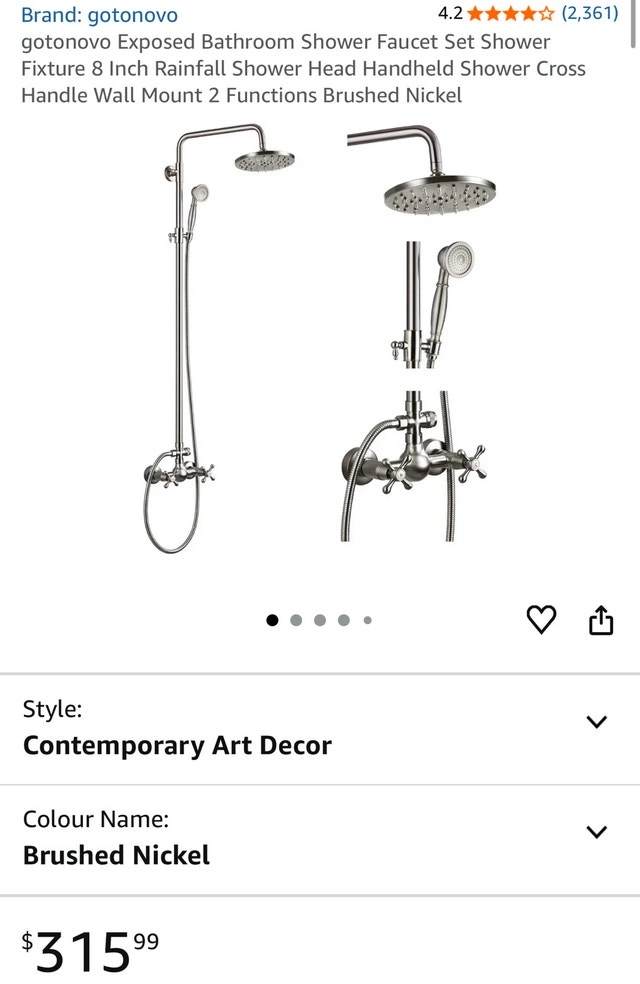Screen dimensions: 640x984
Task: Expand the Colour Name dropdown
Action: 596,832
